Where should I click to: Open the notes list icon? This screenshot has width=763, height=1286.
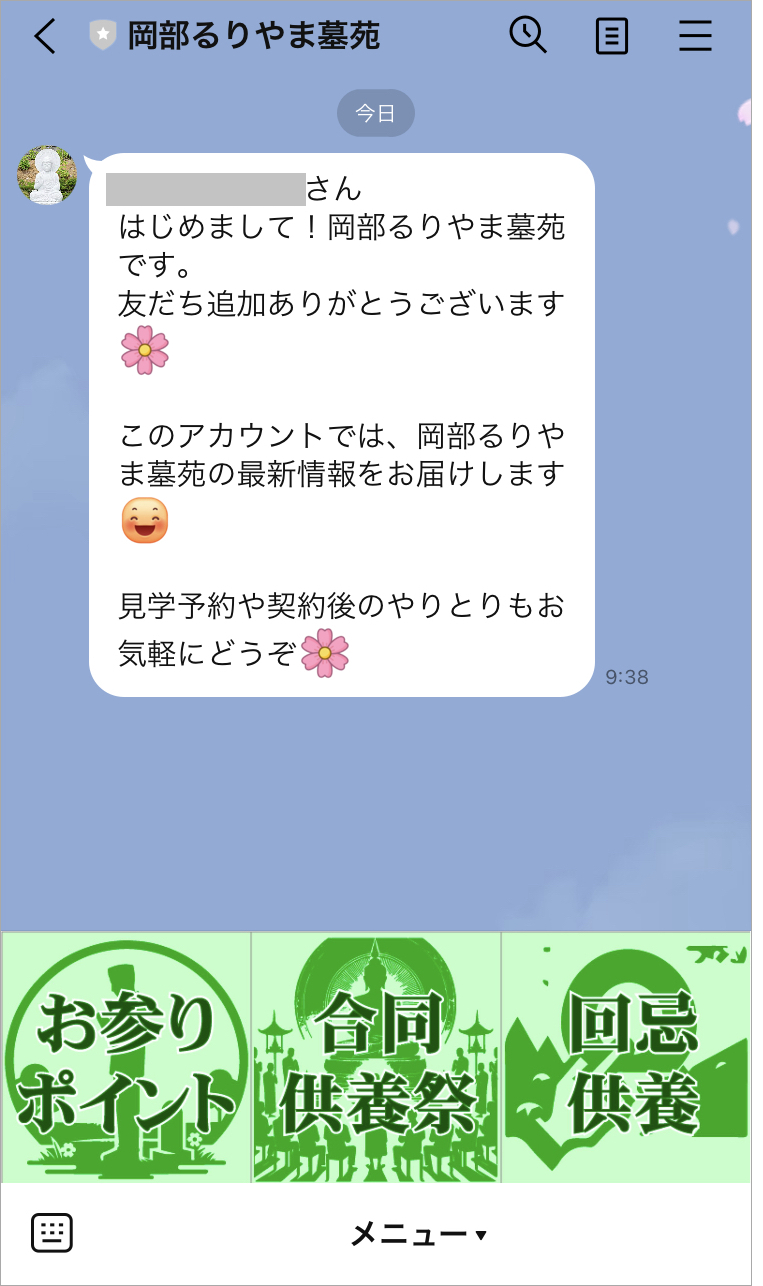tap(611, 37)
